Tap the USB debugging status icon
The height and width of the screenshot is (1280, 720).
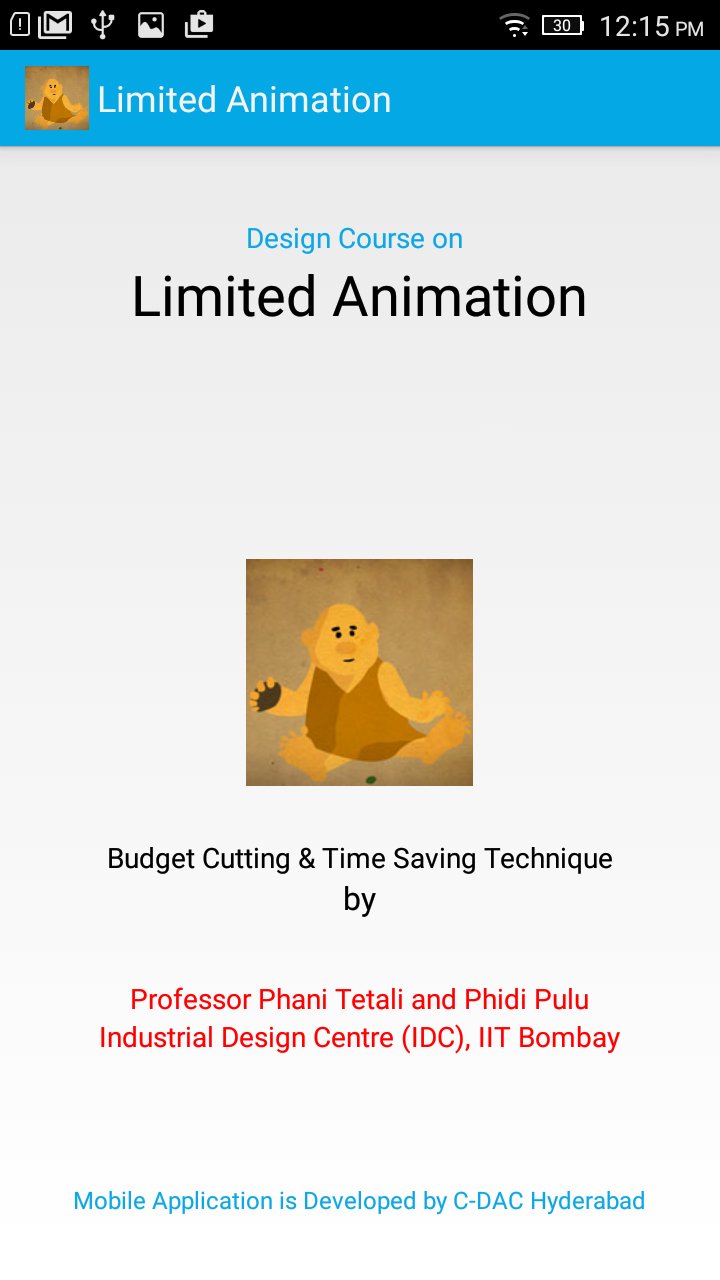tap(100, 25)
